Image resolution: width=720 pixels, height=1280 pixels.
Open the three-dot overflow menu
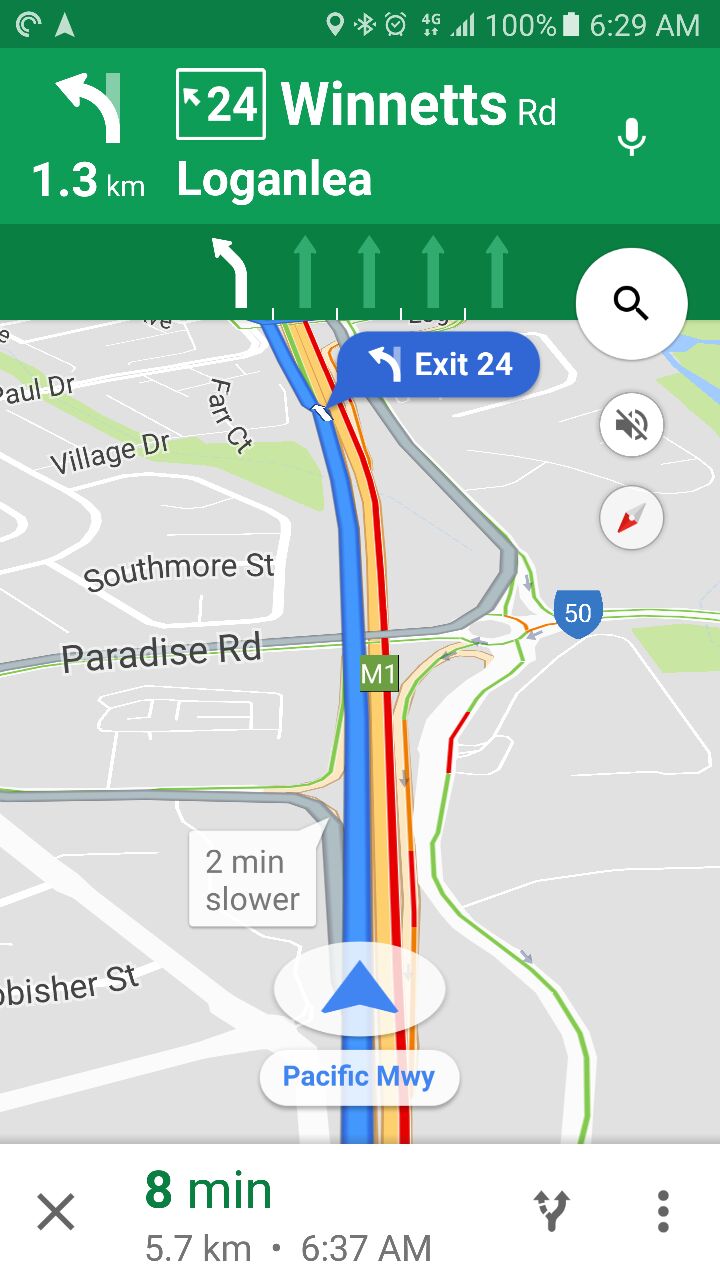(x=662, y=1211)
